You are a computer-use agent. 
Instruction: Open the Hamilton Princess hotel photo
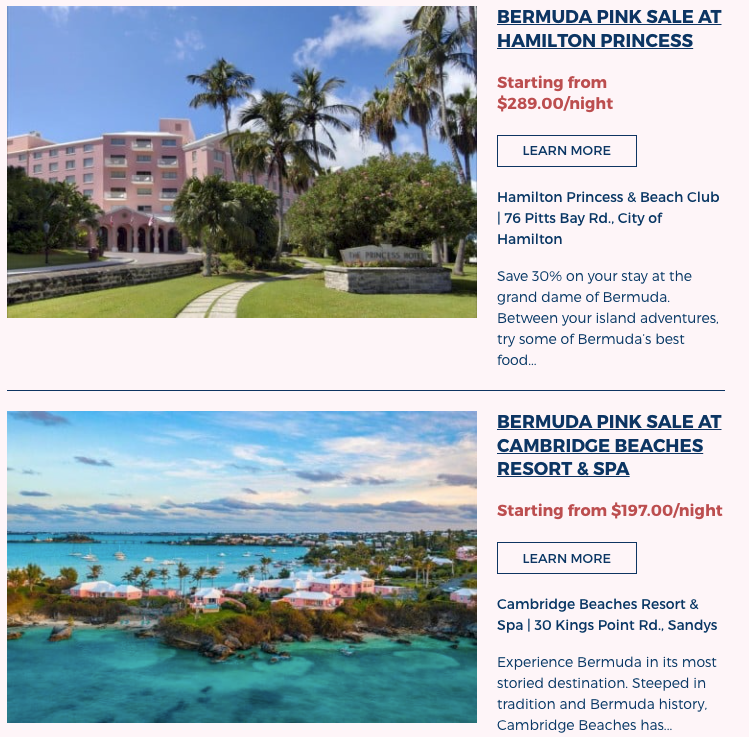(x=241, y=162)
